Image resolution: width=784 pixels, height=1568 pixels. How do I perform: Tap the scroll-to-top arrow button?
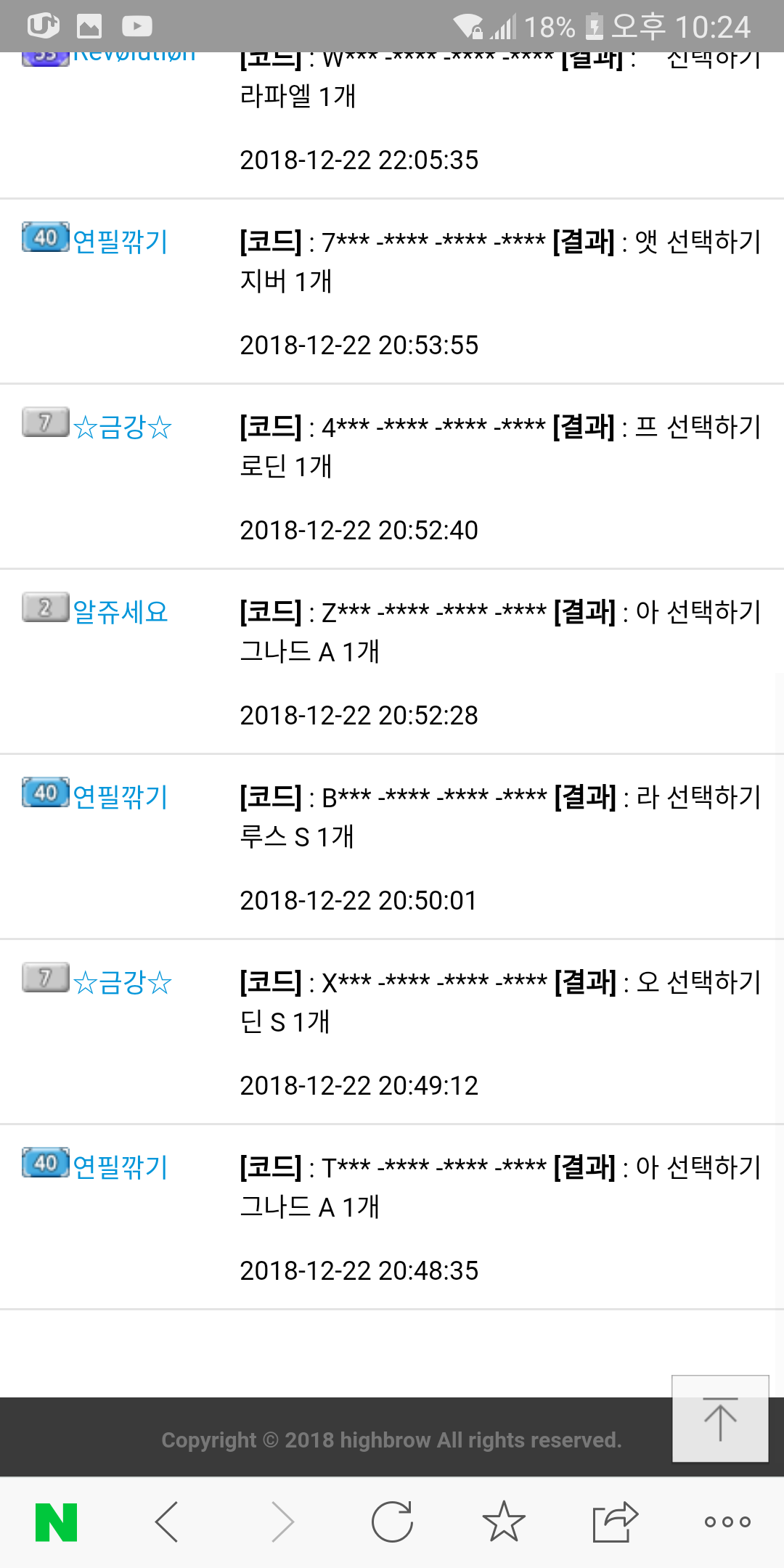coord(720,1418)
